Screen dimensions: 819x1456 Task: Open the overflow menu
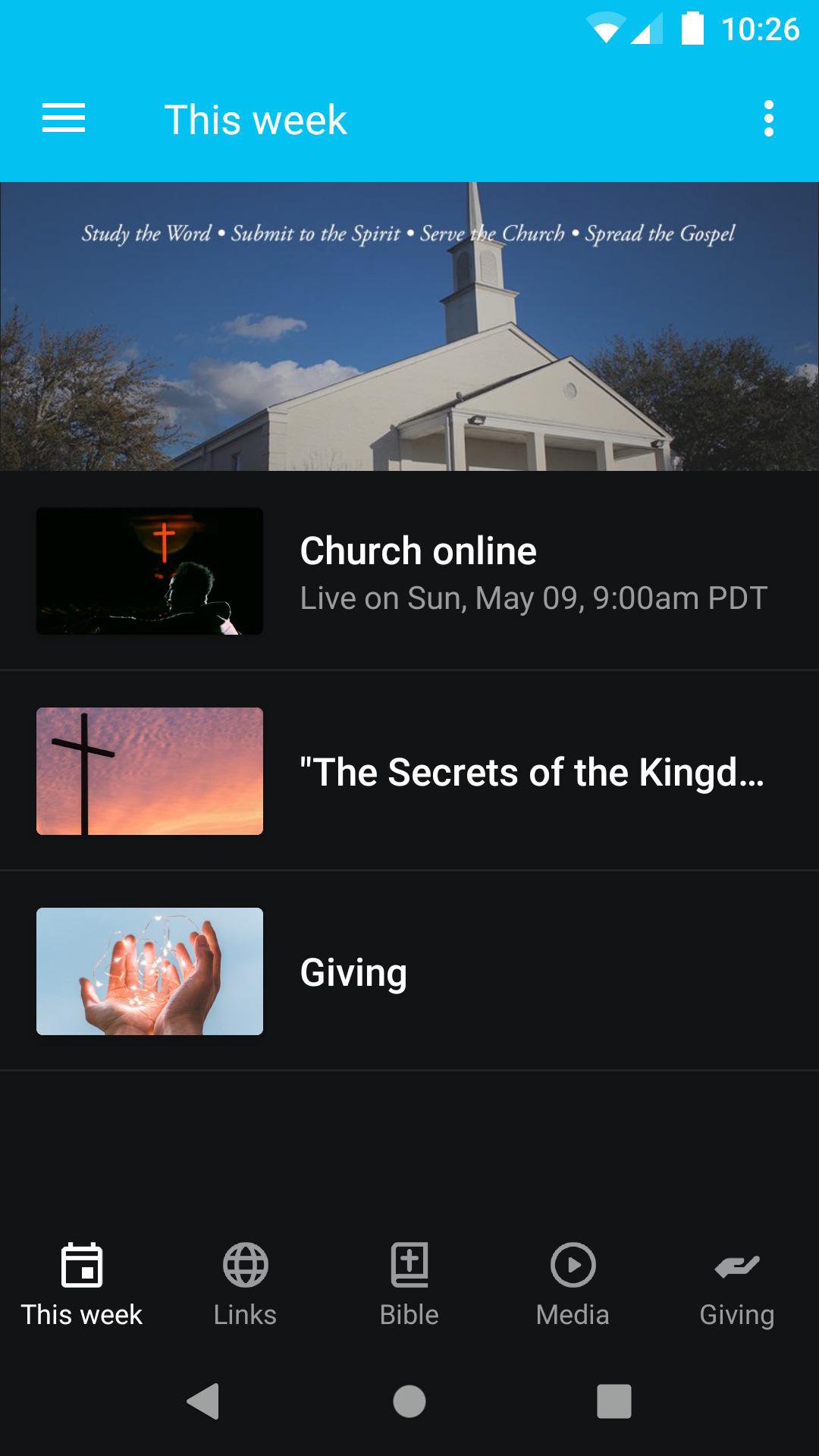click(768, 119)
